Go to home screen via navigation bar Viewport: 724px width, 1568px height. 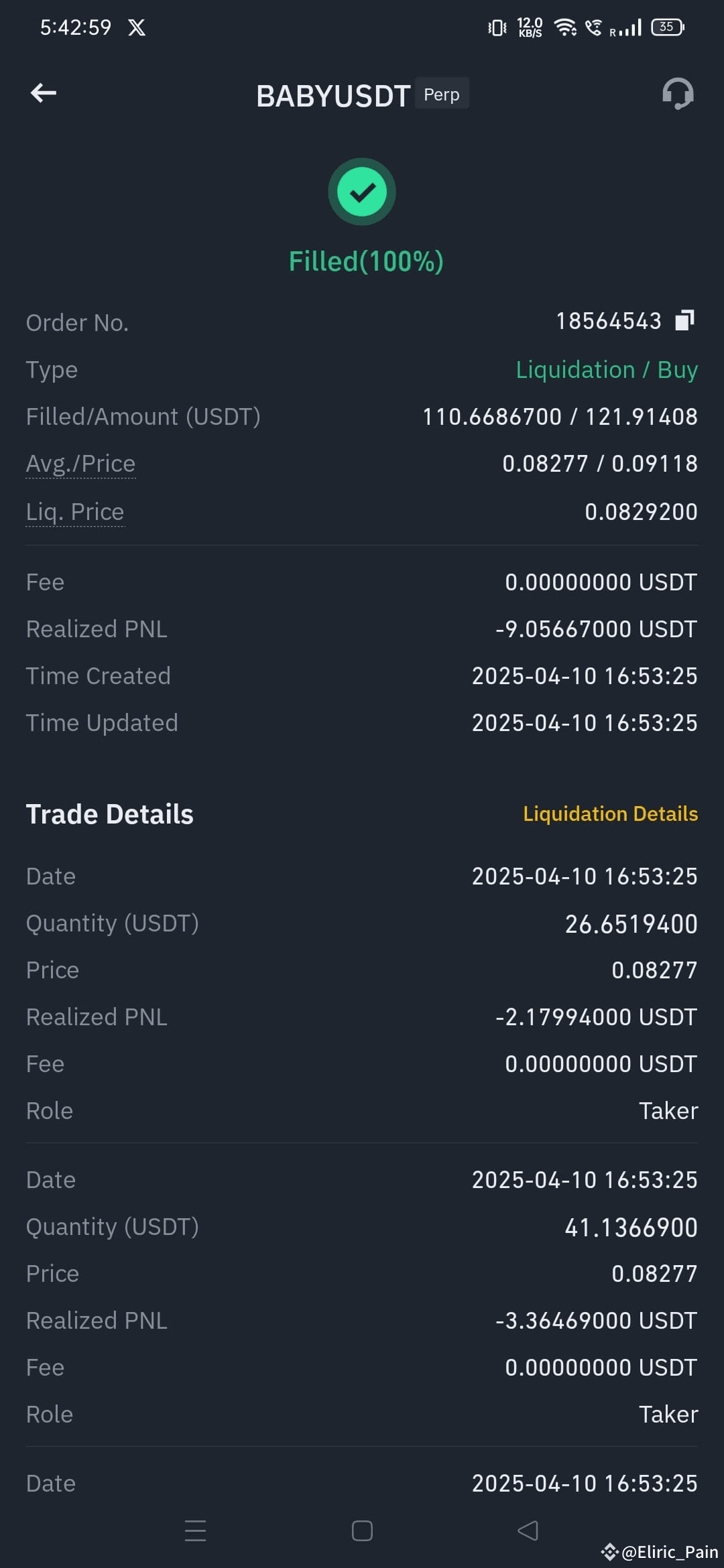(x=362, y=1530)
